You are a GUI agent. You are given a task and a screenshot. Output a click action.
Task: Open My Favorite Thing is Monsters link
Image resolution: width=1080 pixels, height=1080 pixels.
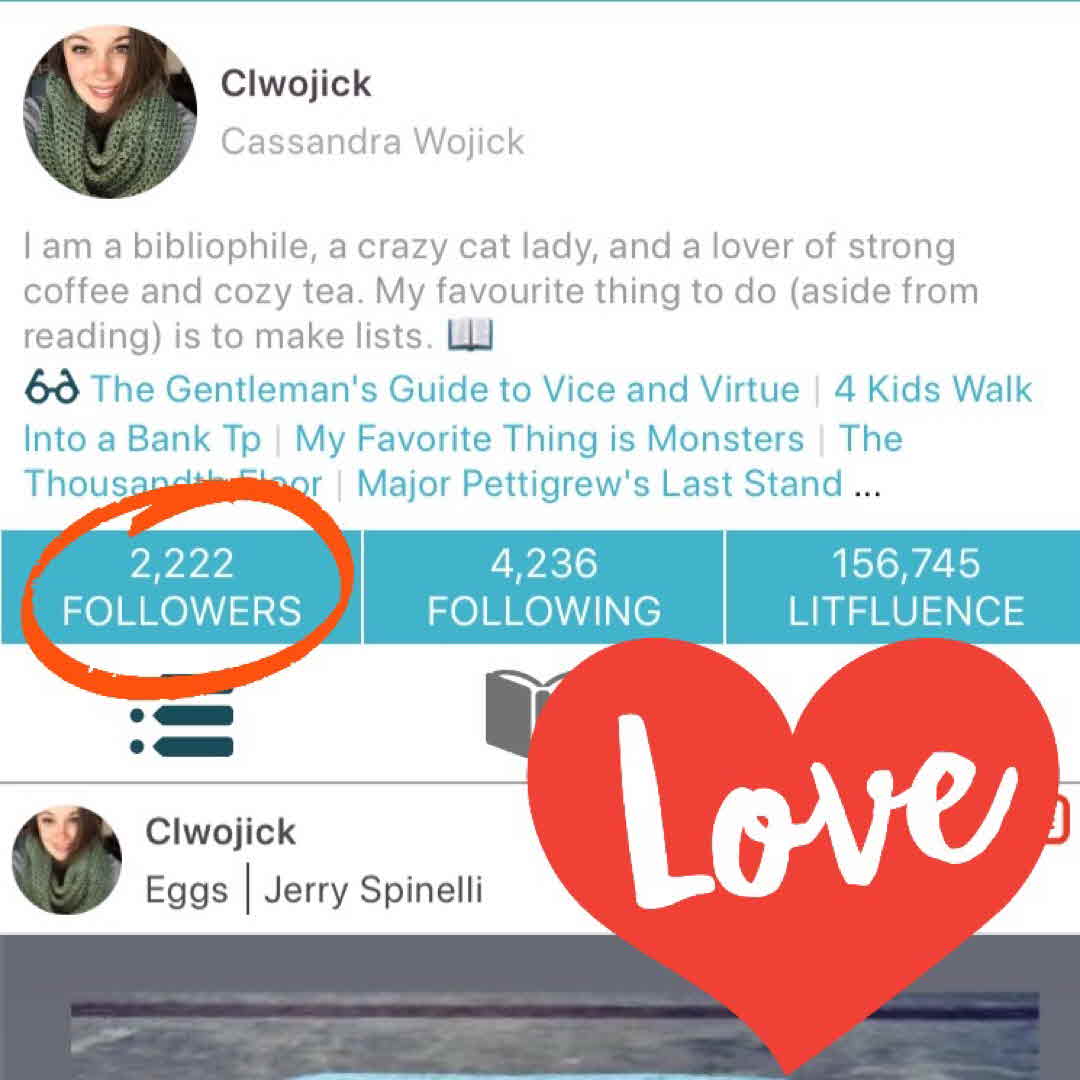coord(549,439)
